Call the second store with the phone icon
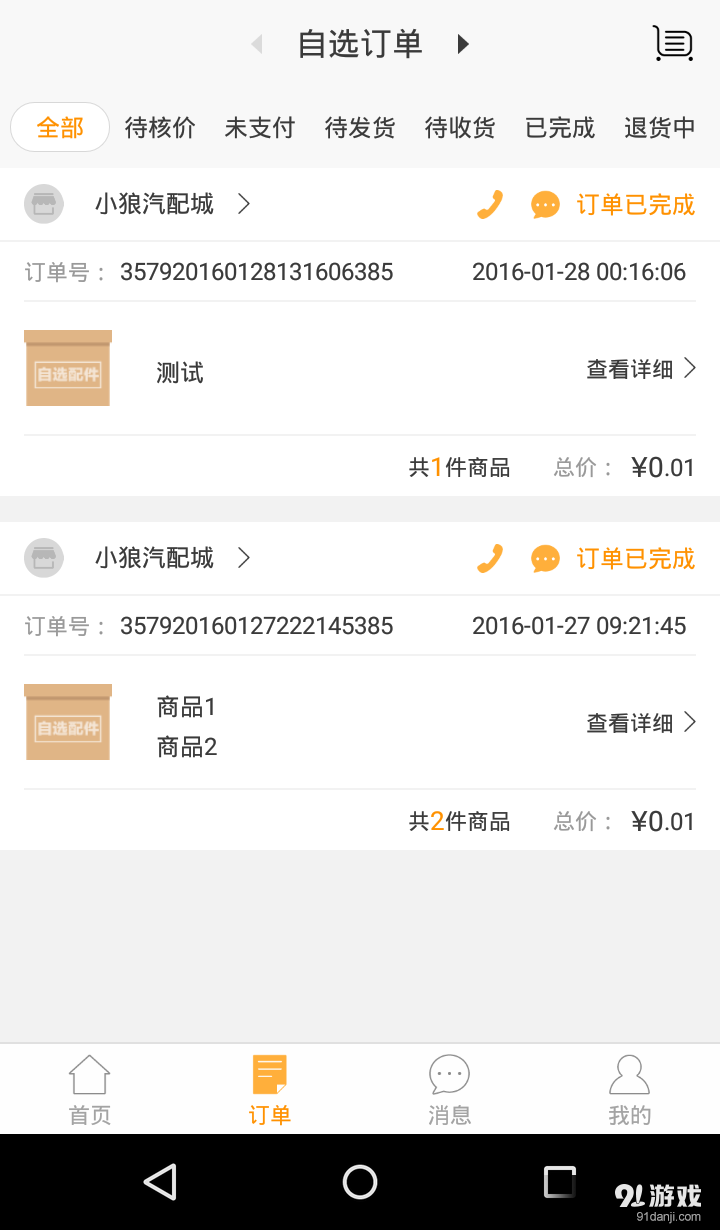Image resolution: width=720 pixels, height=1230 pixels. 489,558
